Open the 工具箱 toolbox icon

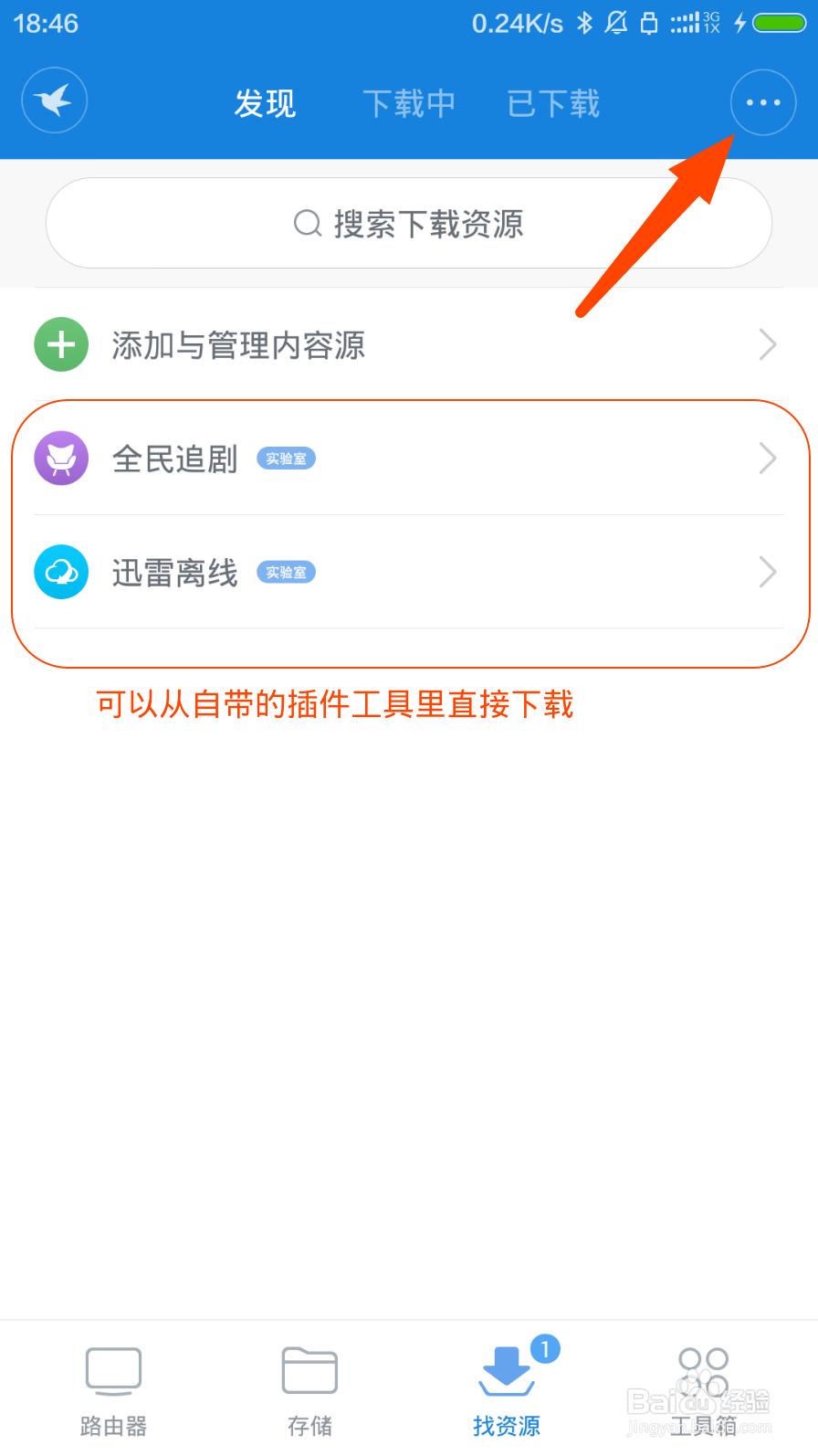[x=701, y=1370]
